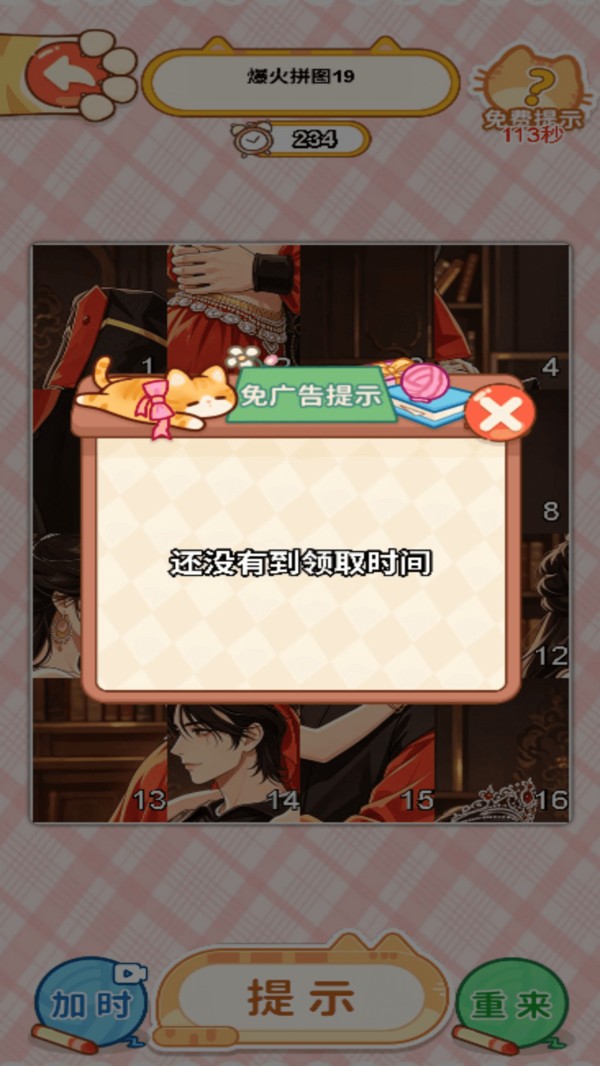Select puzzle piece numbered 4
The height and width of the screenshot is (1066, 600).
(501, 309)
